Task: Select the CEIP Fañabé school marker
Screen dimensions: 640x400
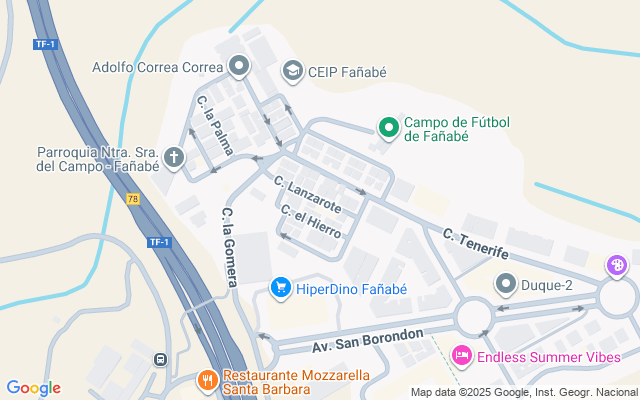Action: [x=292, y=70]
